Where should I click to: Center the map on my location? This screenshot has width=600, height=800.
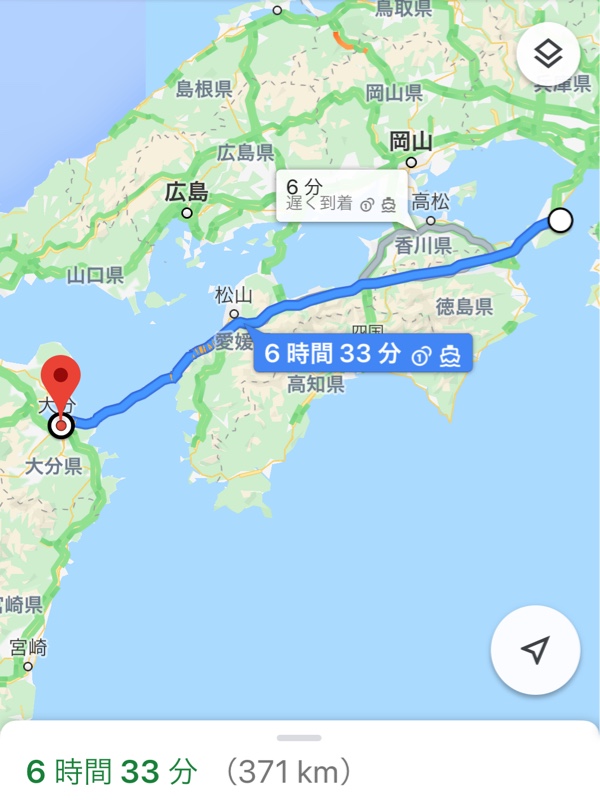pos(536,650)
